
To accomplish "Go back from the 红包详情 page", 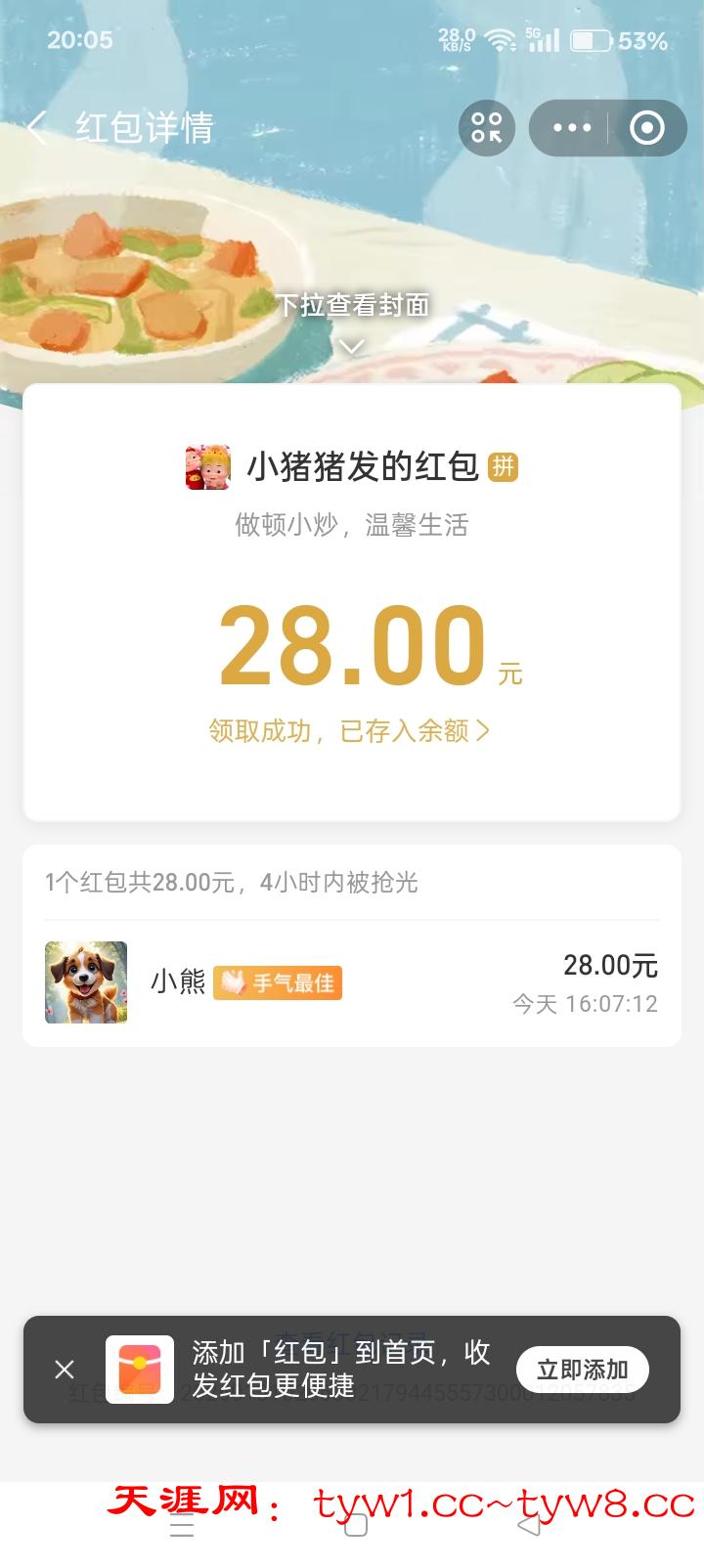I will tap(37, 128).
